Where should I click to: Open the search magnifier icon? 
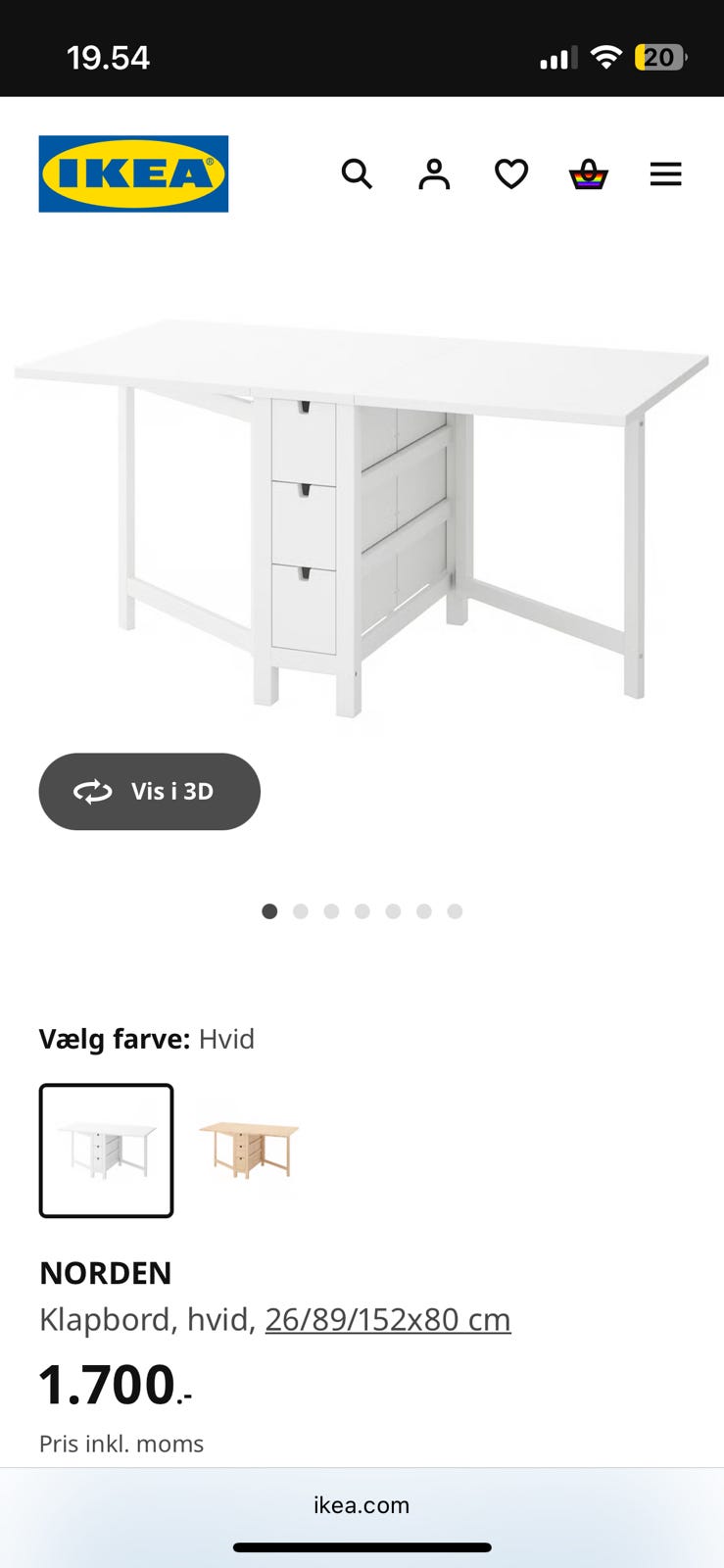[357, 174]
